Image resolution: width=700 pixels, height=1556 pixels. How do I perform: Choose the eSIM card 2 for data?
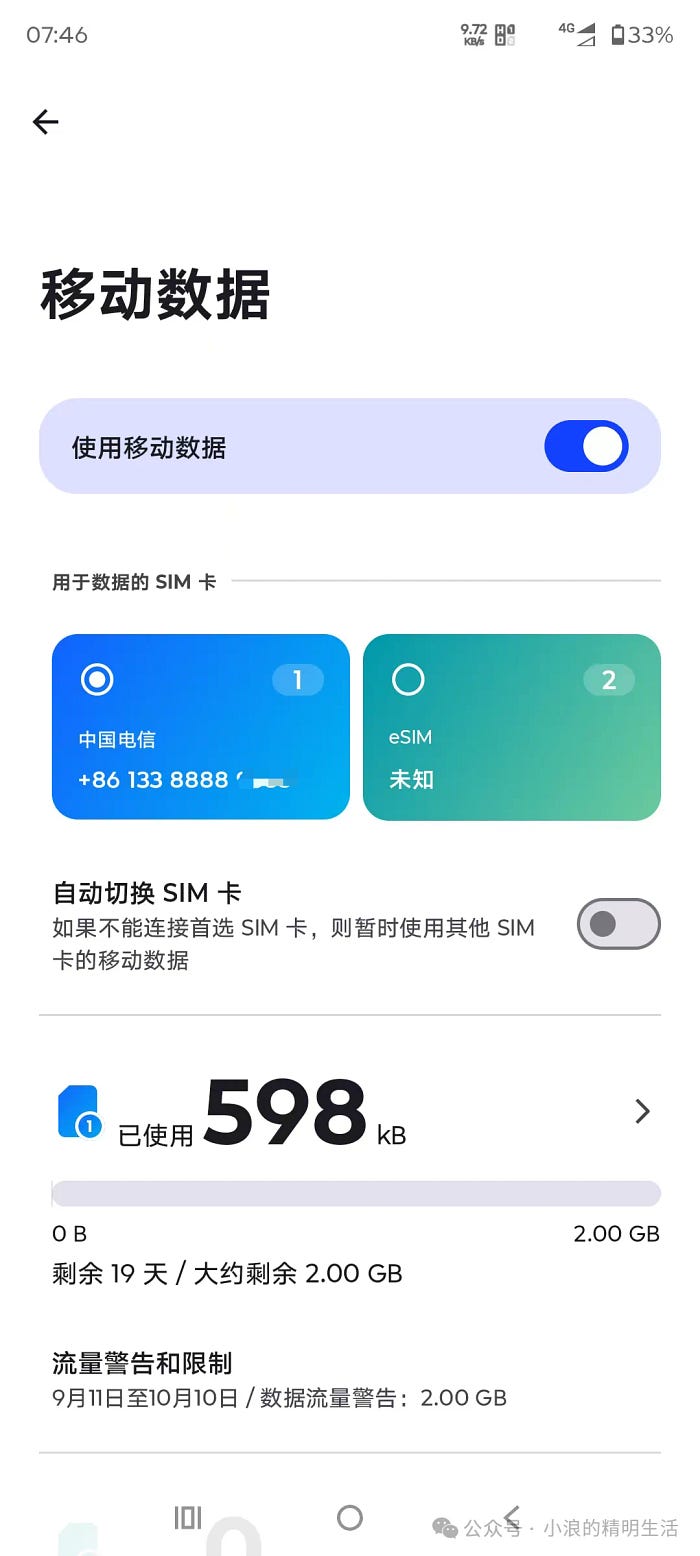tap(511, 727)
